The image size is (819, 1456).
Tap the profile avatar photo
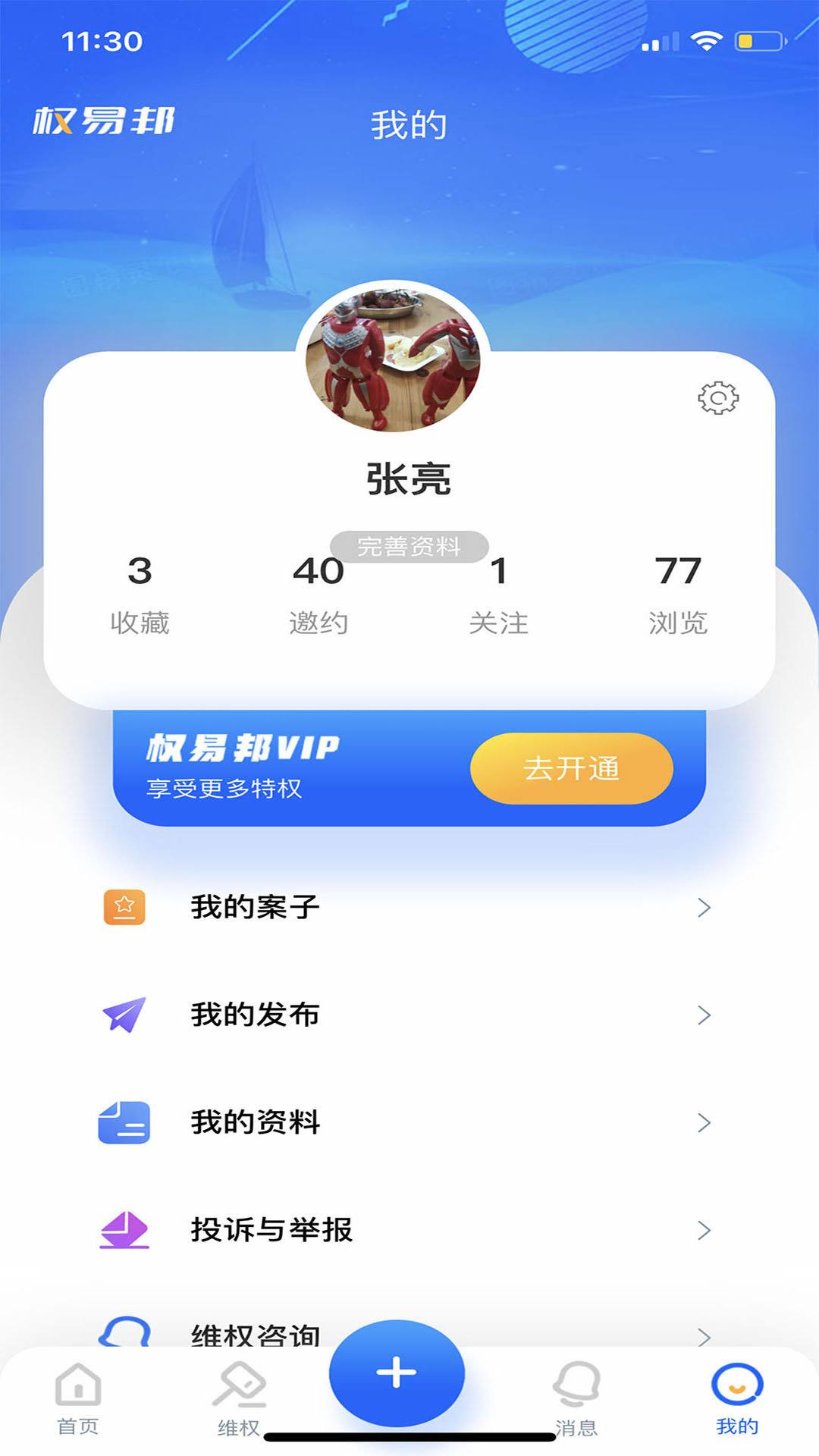pos(393,358)
